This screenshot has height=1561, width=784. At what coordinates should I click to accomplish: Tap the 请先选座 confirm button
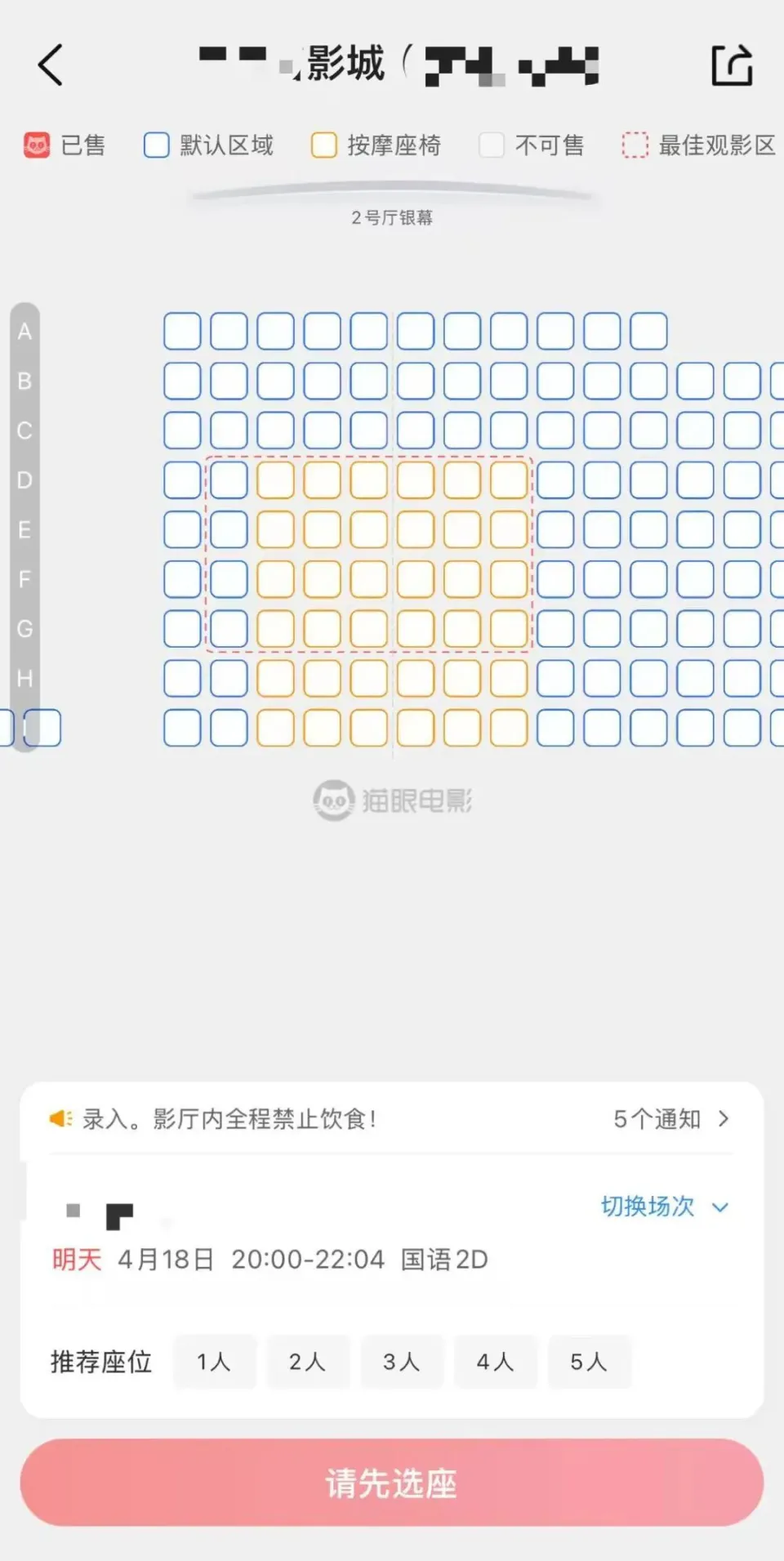tap(392, 1483)
